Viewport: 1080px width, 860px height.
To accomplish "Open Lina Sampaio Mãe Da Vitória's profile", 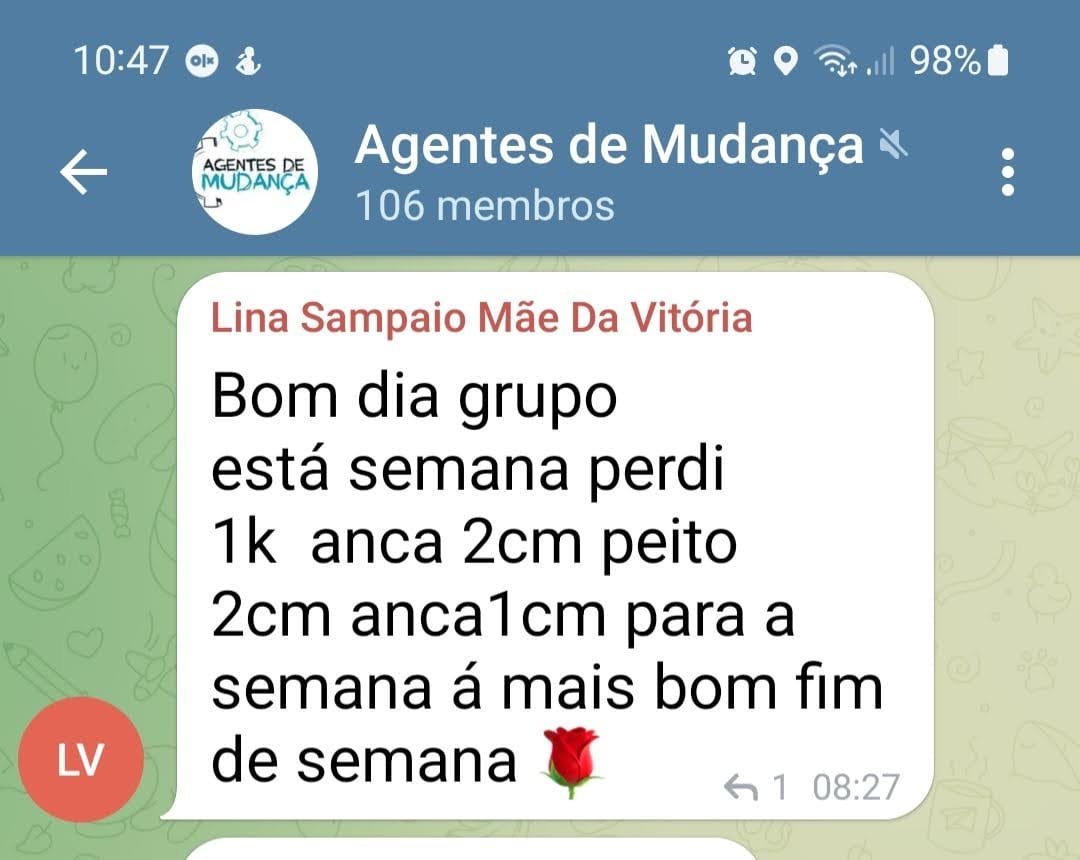I will pyautogui.click(x=481, y=318).
